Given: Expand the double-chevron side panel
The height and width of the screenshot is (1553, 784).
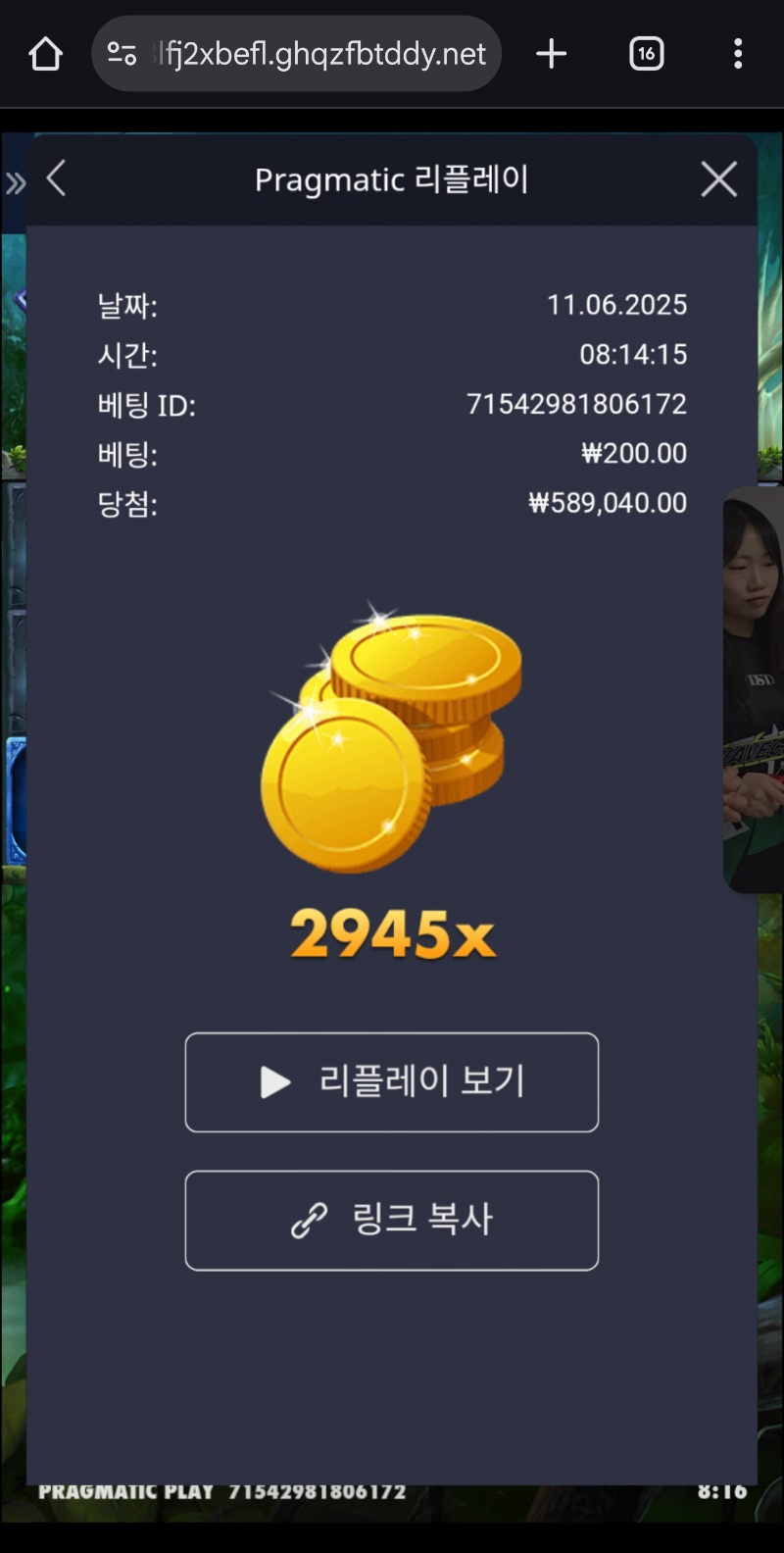Looking at the screenshot, I should [x=16, y=183].
